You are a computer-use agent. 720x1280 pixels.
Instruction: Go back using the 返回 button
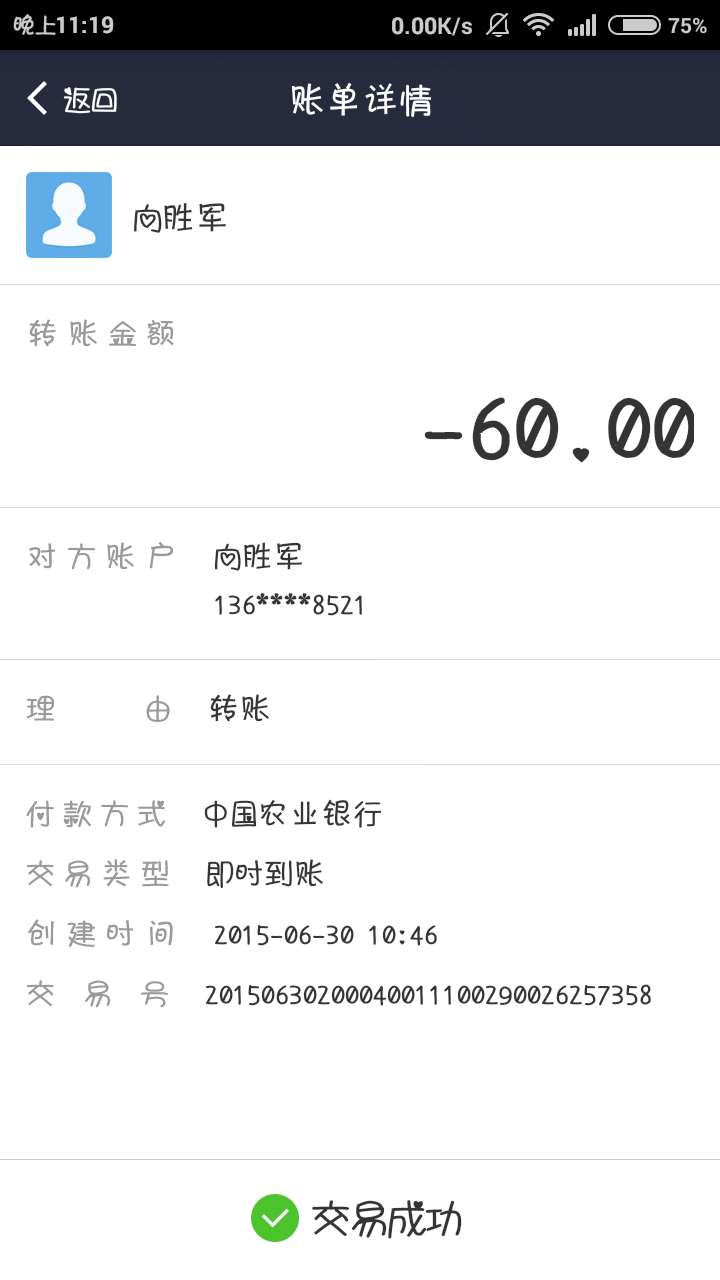(72, 99)
